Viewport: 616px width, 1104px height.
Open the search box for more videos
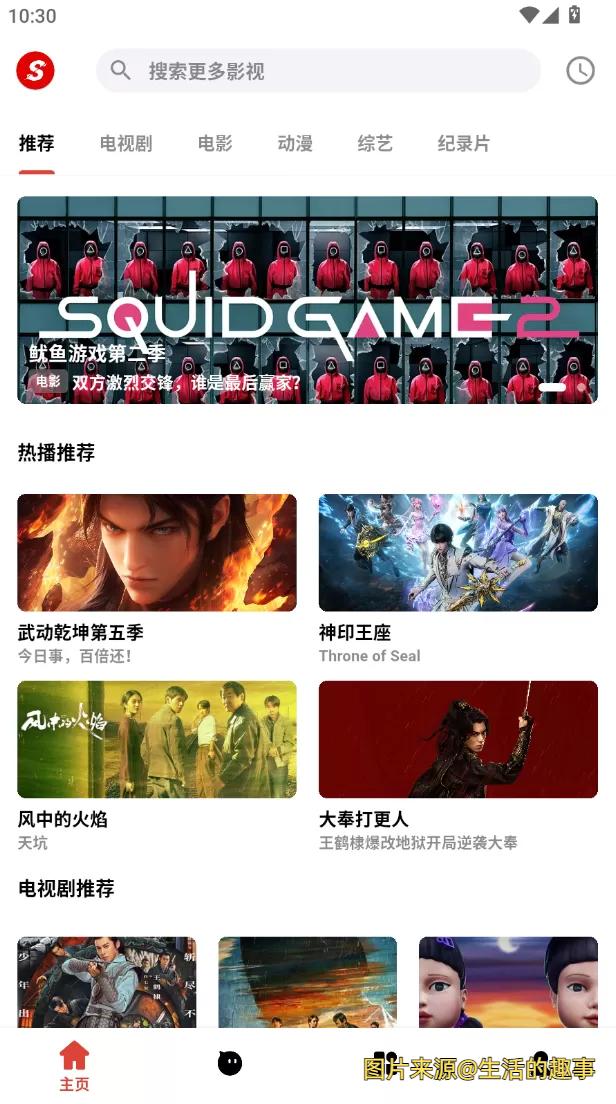pos(318,71)
